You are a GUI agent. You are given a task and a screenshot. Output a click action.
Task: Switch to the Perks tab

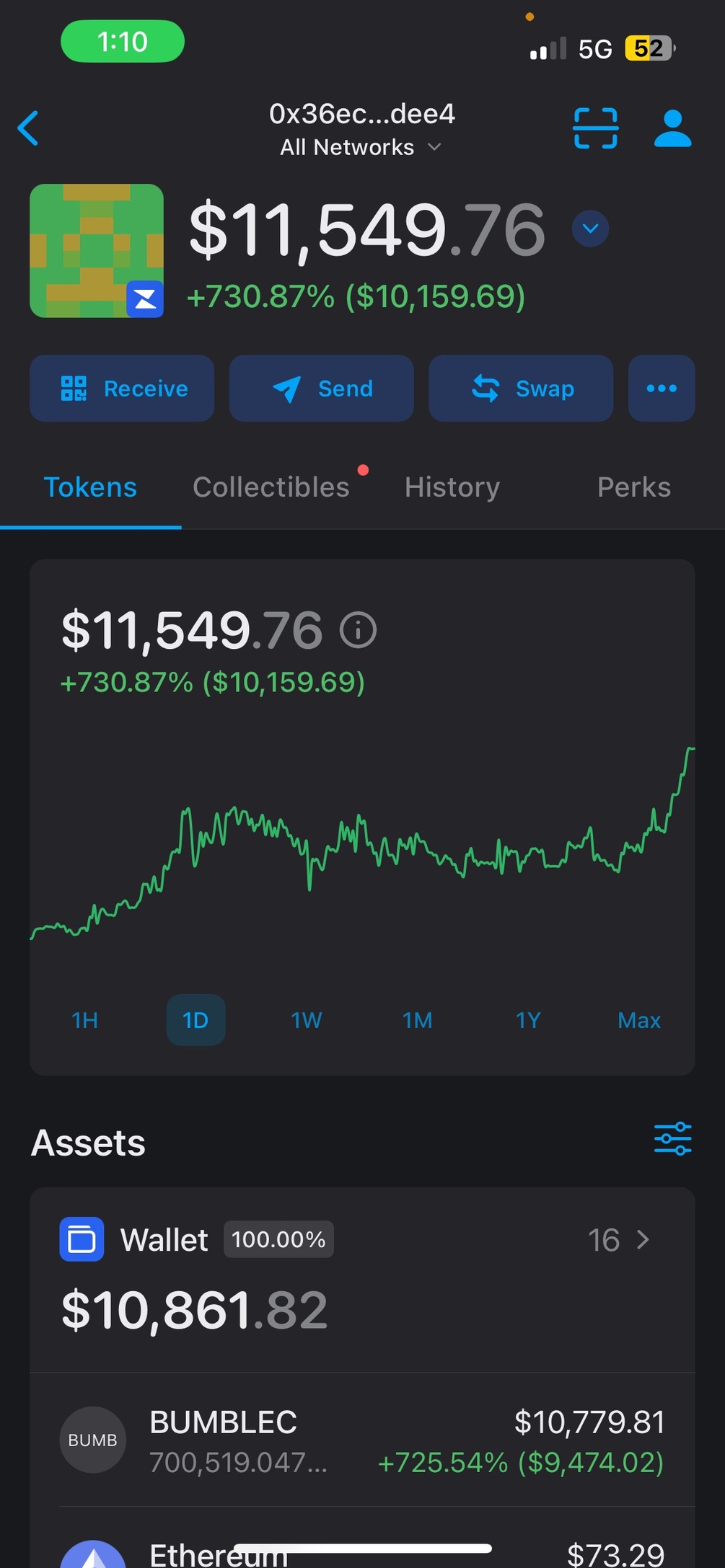tap(633, 487)
